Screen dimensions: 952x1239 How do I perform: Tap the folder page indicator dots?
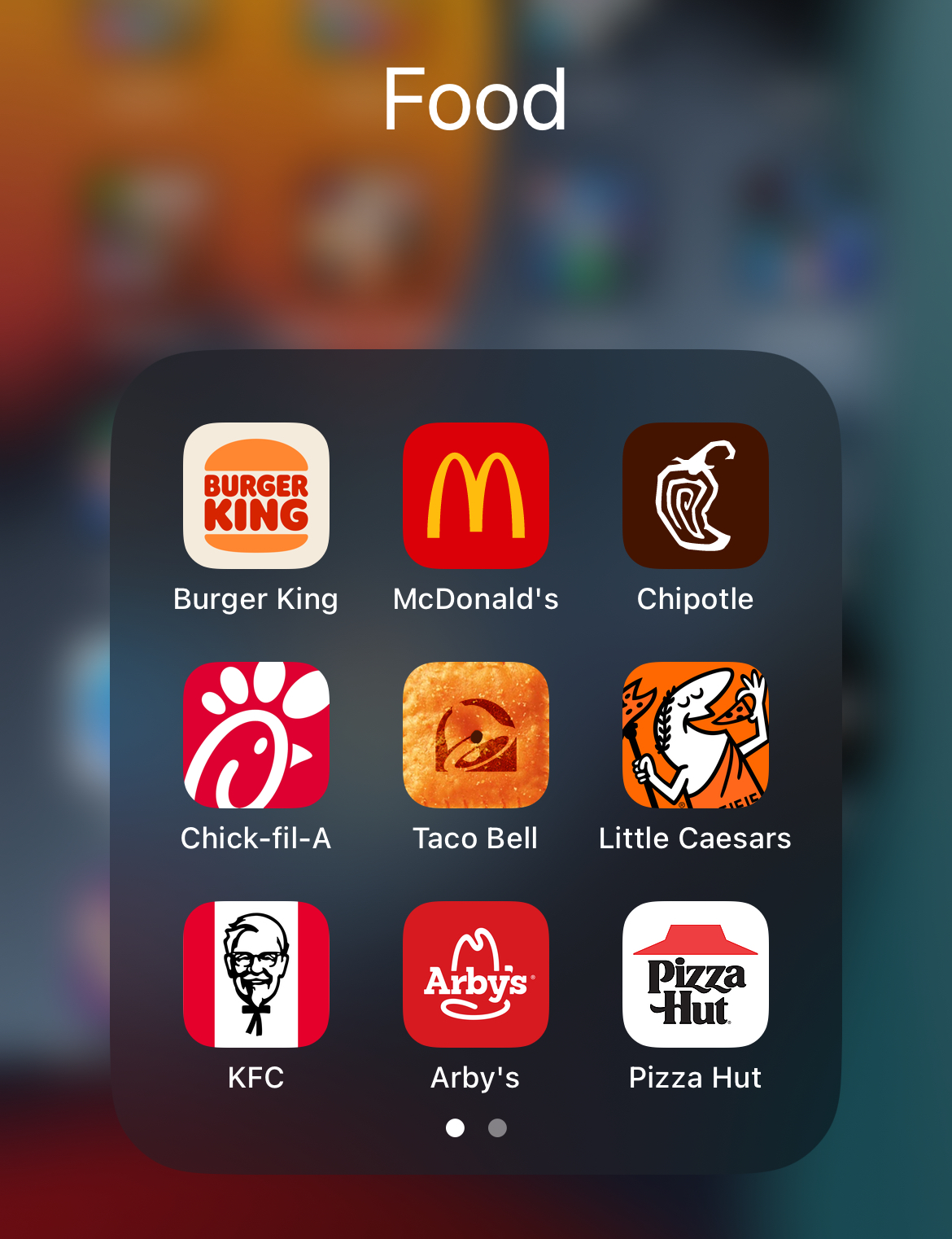pyautogui.click(x=476, y=1127)
